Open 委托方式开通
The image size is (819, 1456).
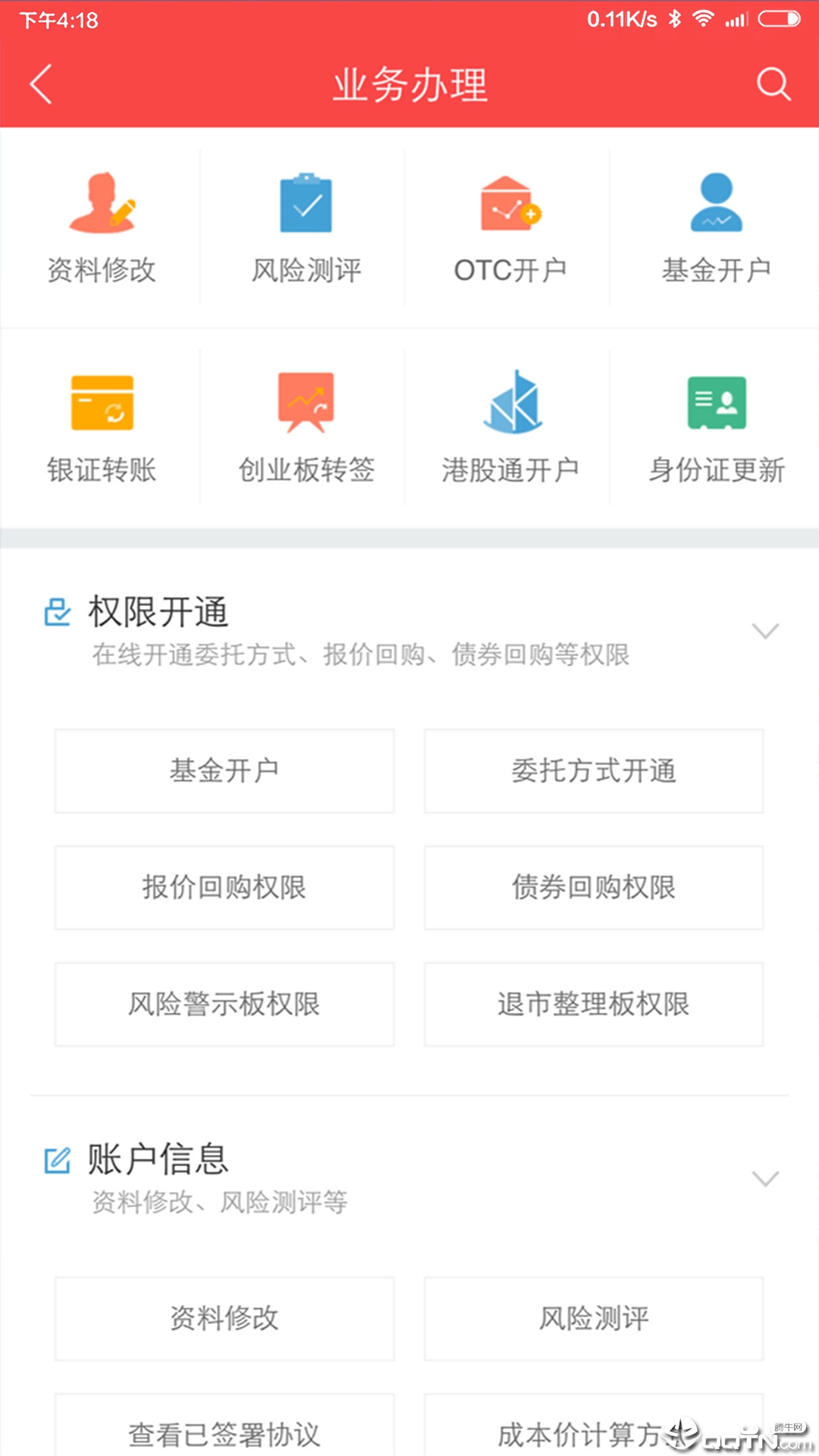593,771
